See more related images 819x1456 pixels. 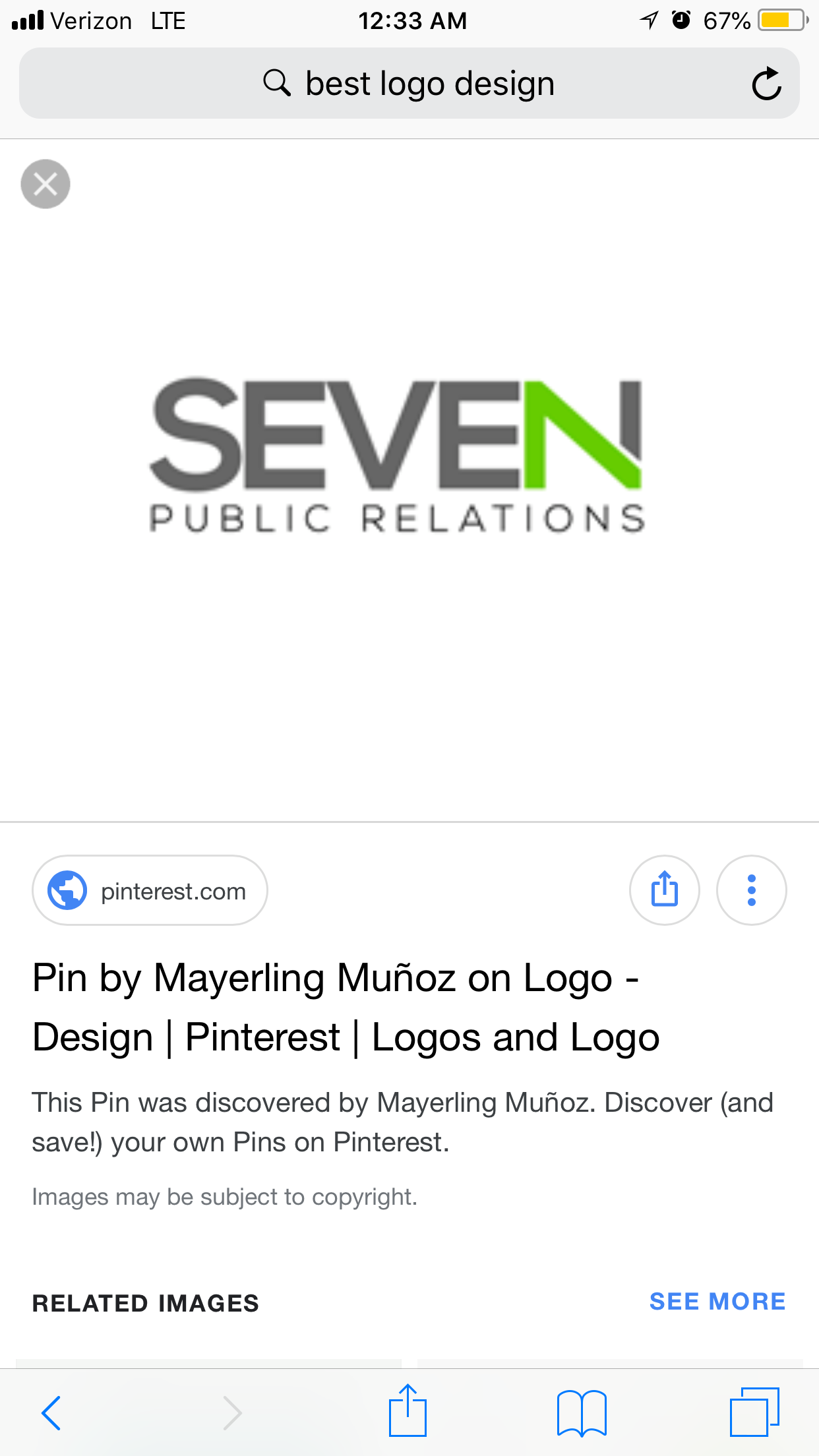pos(717,1302)
